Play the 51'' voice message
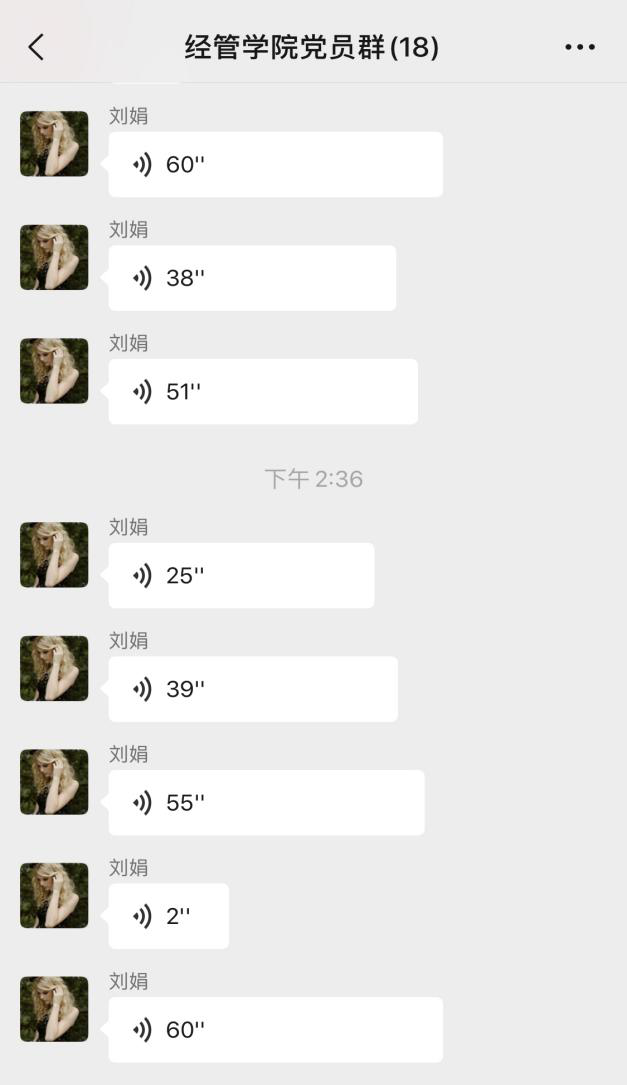The image size is (627, 1085). pos(263,392)
